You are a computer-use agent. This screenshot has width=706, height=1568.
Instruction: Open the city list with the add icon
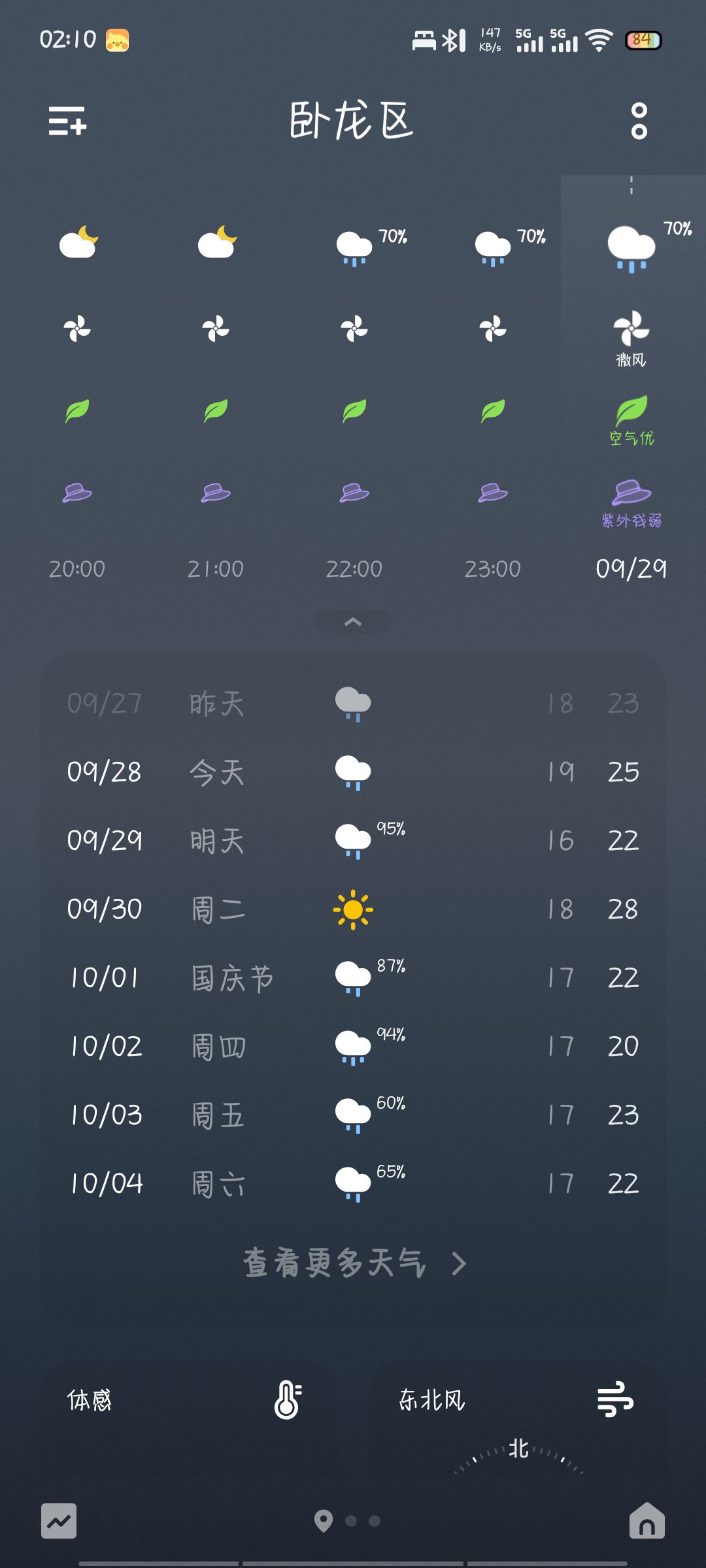click(x=67, y=121)
